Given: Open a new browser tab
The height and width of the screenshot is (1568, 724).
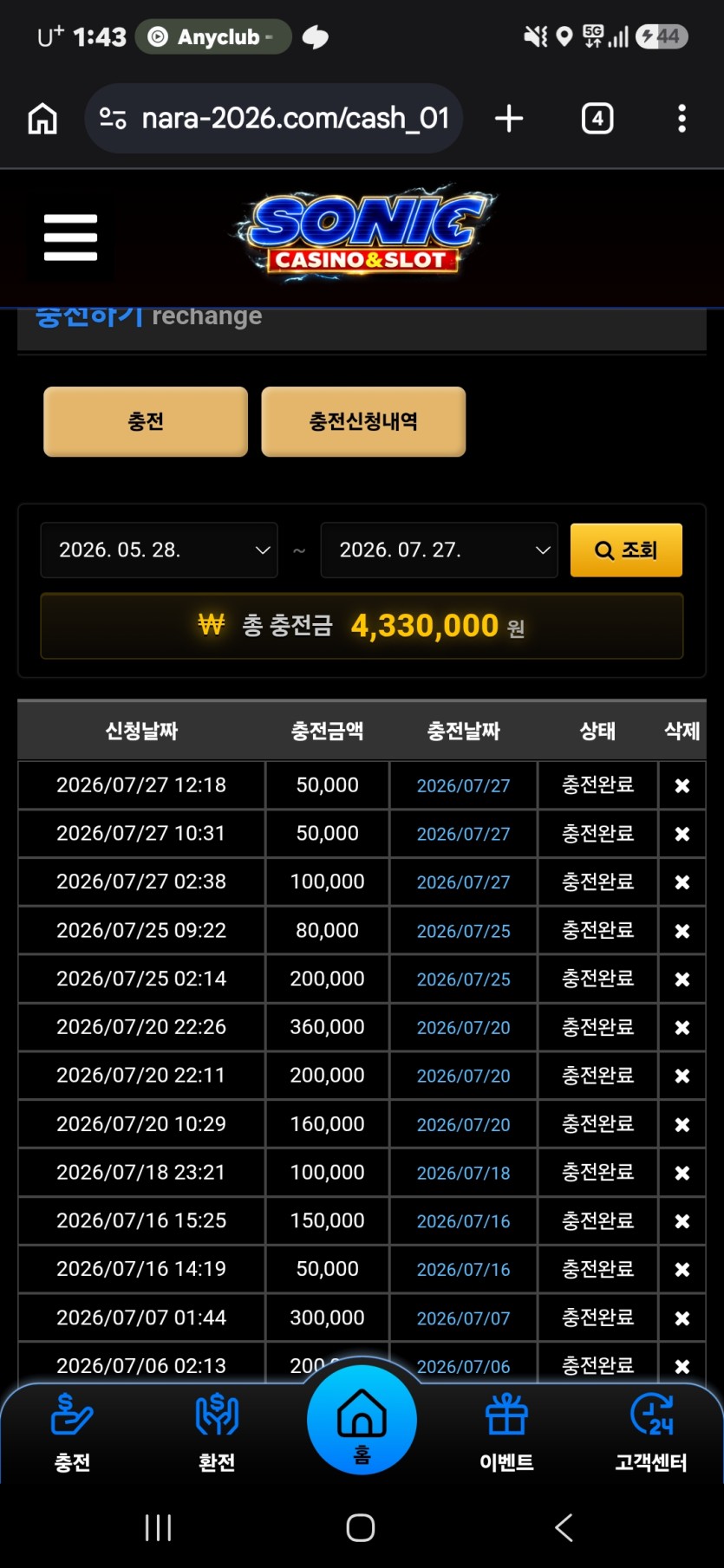Looking at the screenshot, I should 509,118.
